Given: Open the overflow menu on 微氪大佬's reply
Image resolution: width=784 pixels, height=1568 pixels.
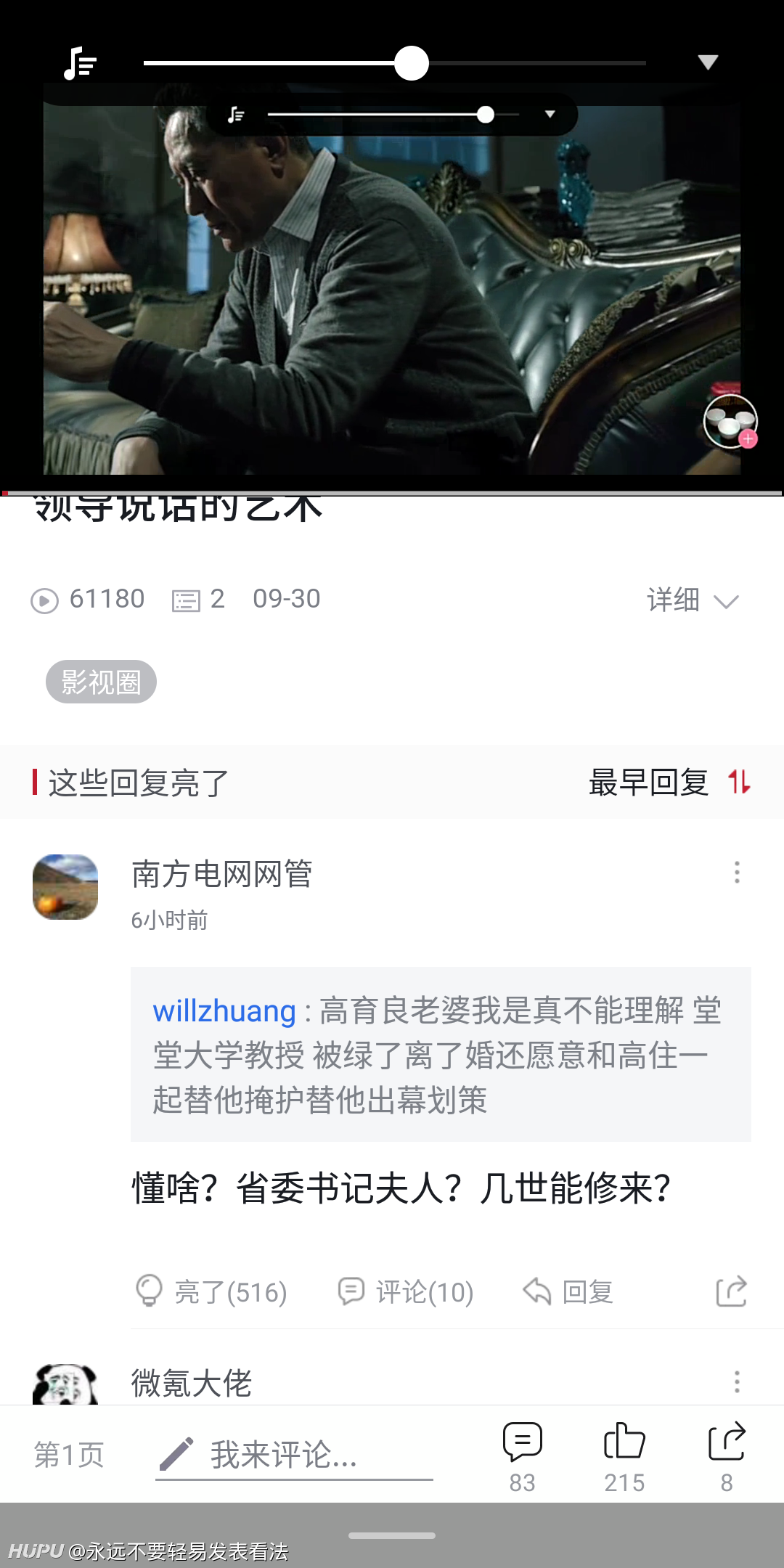Looking at the screenshot, I should pyautogui.click(x=737, y=1381).
